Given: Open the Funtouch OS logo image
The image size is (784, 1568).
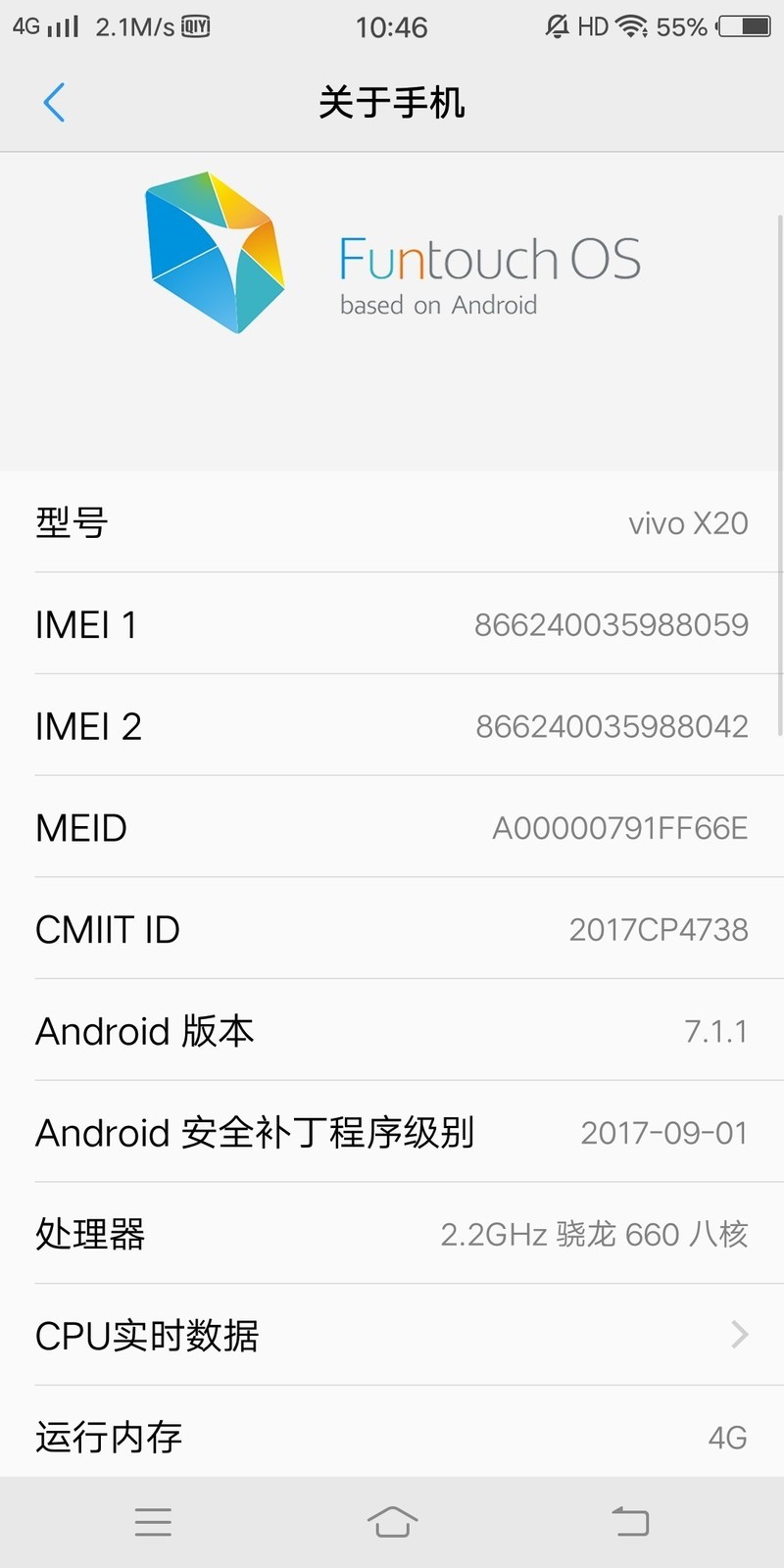Looking at the screenshot, I should pyautogui.click(x=218, y=253).
